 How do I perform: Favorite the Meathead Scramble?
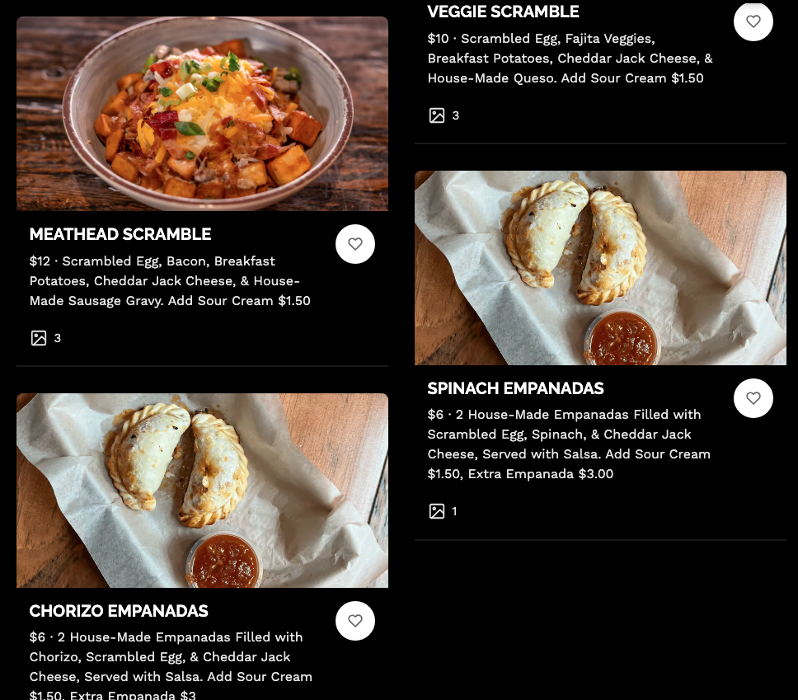click(355, 244)
